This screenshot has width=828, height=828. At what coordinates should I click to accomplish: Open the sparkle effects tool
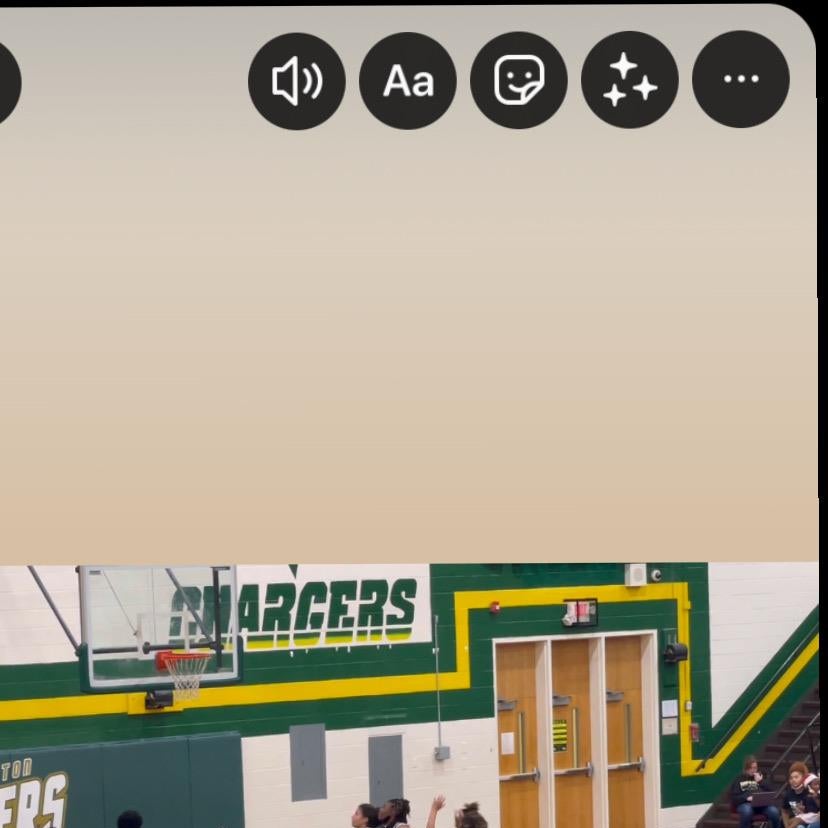[630, 80]
